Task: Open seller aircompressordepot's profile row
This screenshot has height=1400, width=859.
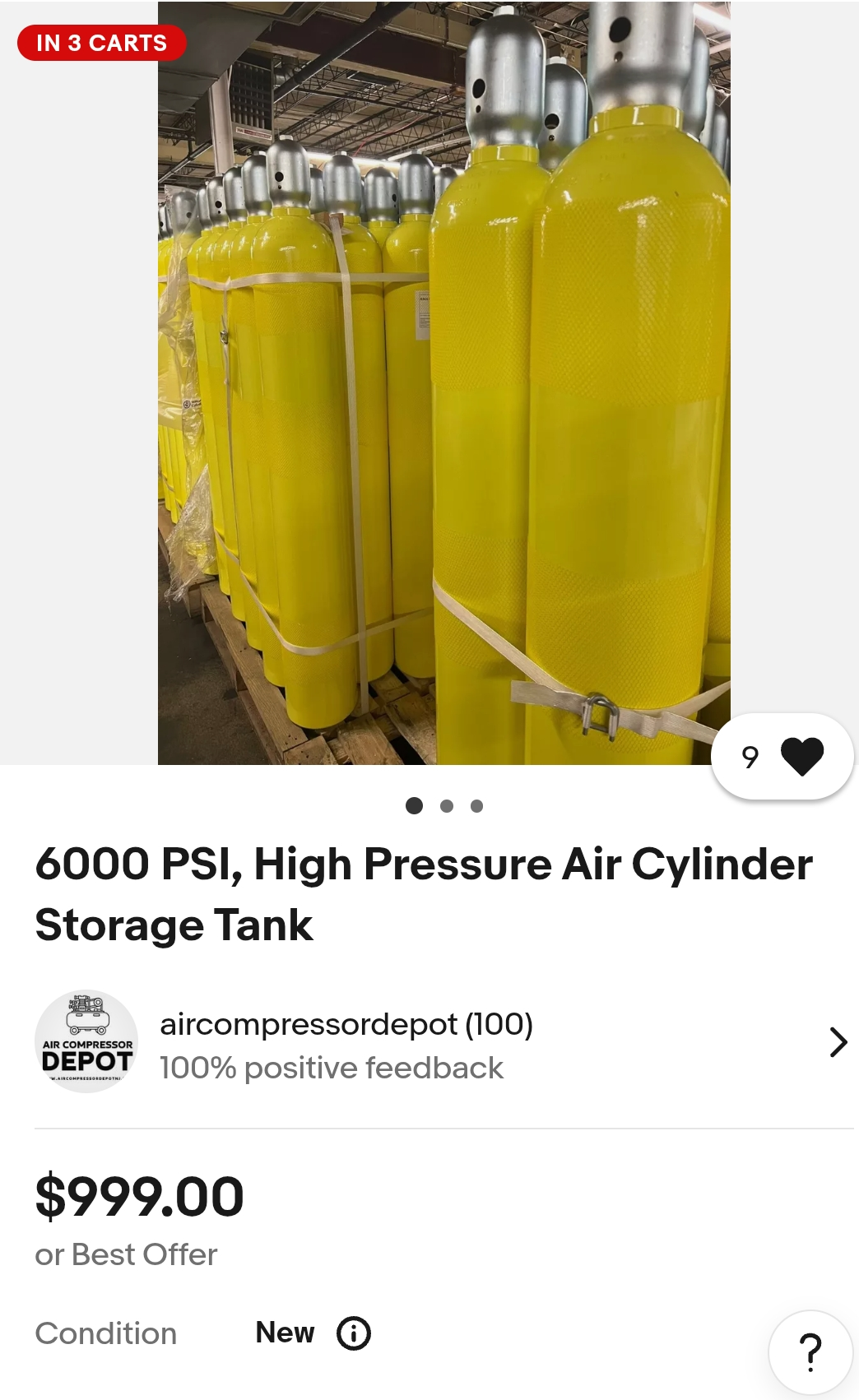Action: coord(444,1042)
